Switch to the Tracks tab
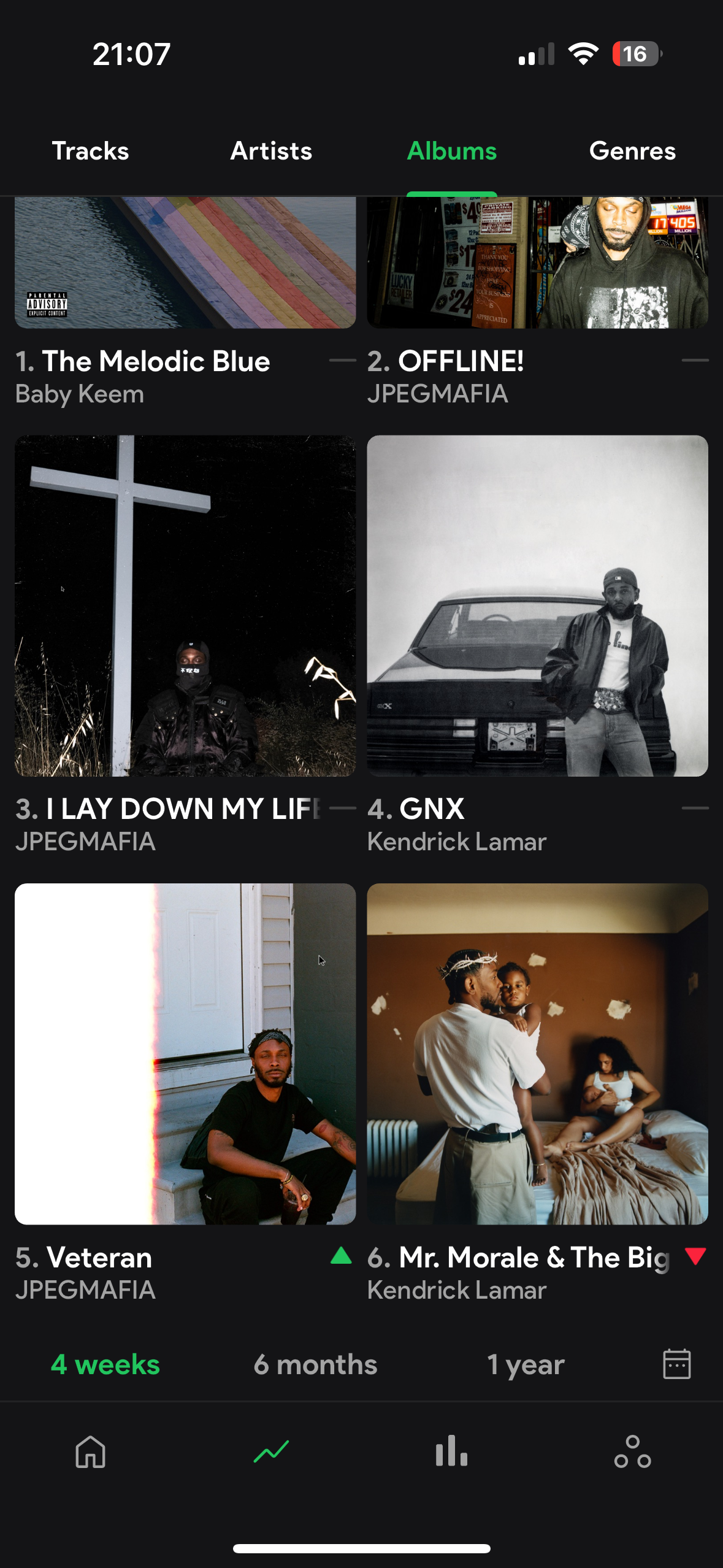Image resolution: width=723 pixels, height=1568 pixels. click(x=90, y=151)
